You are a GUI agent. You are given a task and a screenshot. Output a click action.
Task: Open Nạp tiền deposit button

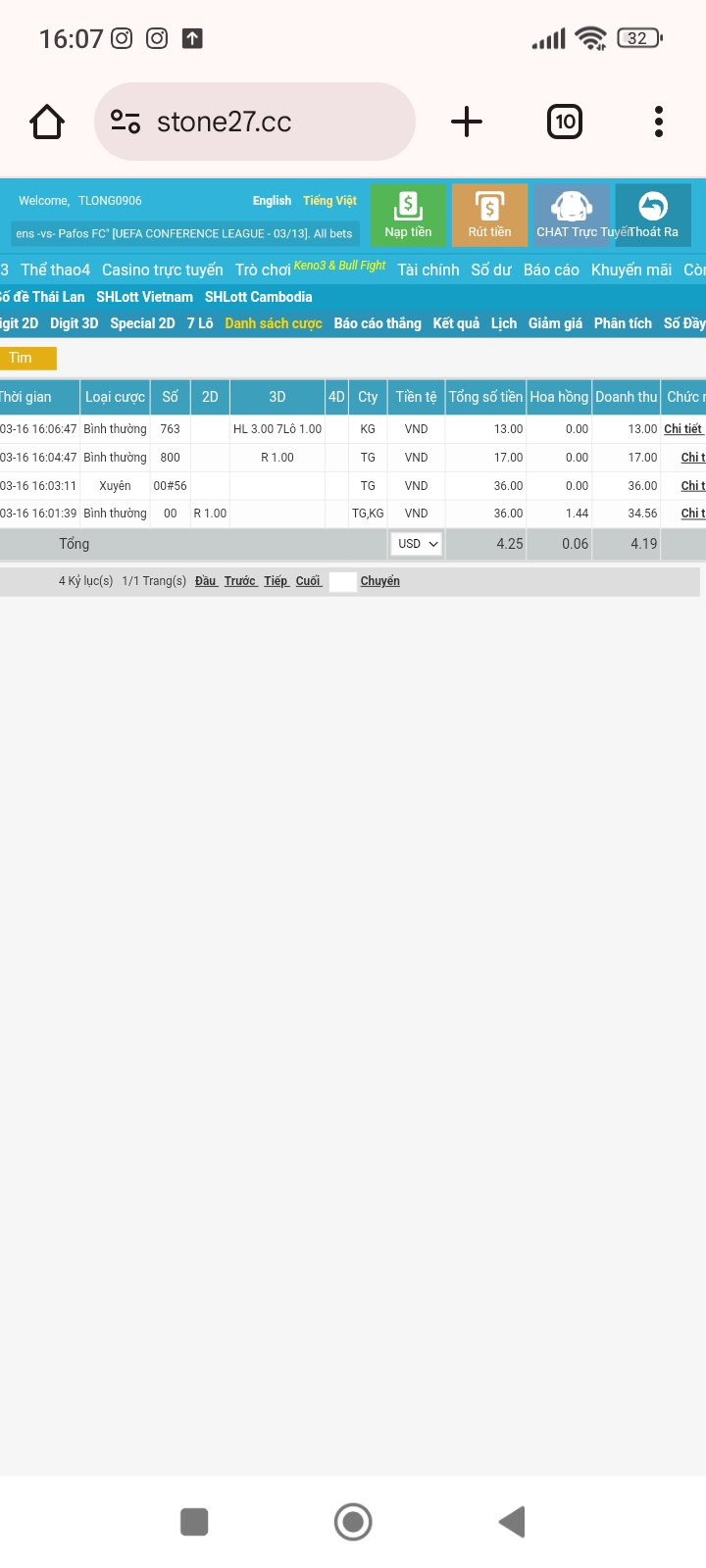[408, 215]
